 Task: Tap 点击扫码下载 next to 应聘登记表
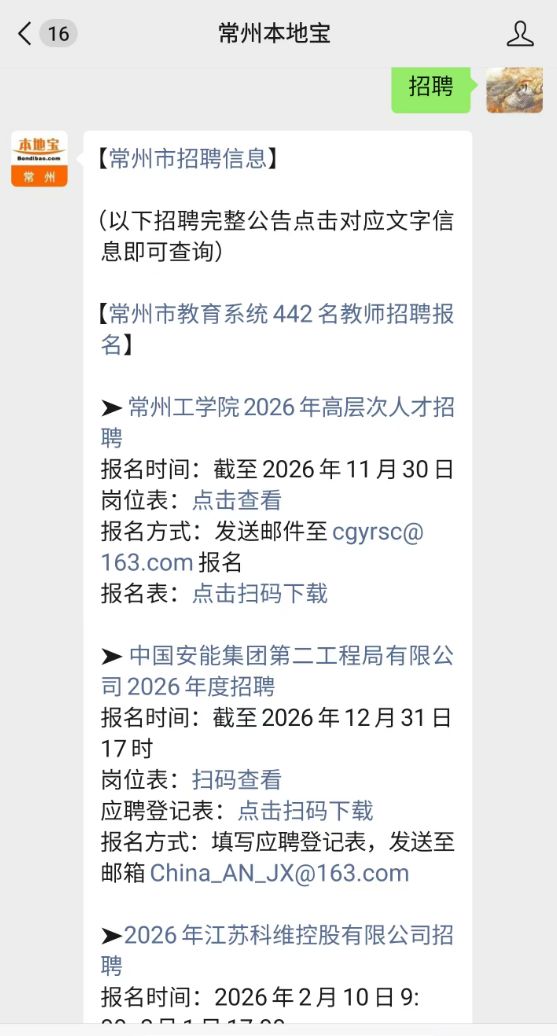305,811
